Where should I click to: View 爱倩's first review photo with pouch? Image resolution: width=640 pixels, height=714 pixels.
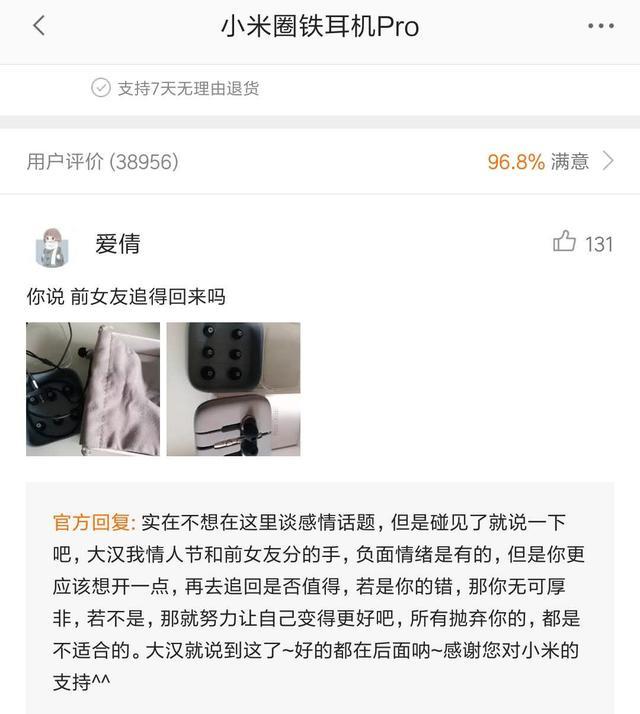point(93,389)
